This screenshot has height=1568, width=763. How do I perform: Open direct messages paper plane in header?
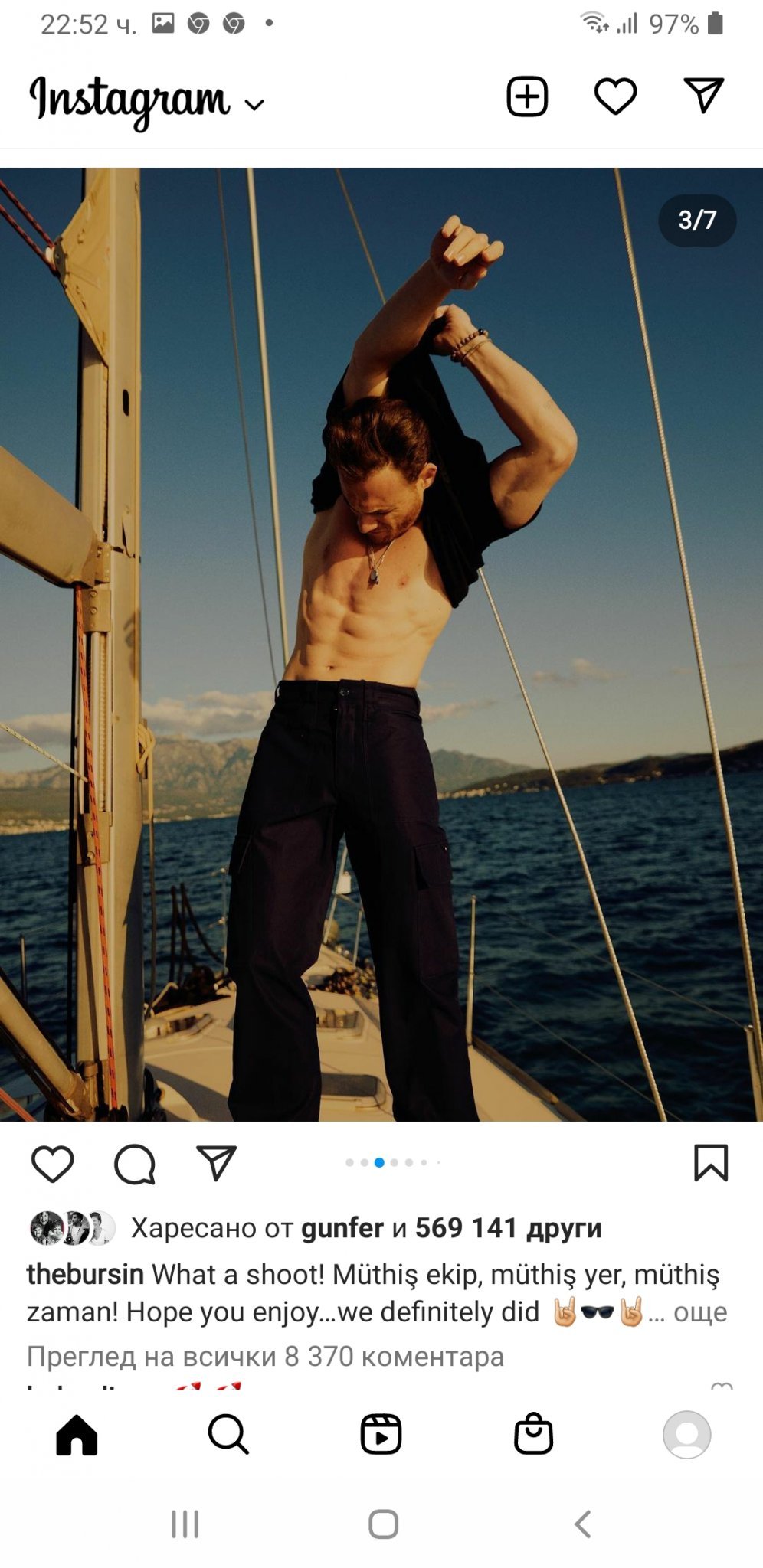[x=704, y=96]
